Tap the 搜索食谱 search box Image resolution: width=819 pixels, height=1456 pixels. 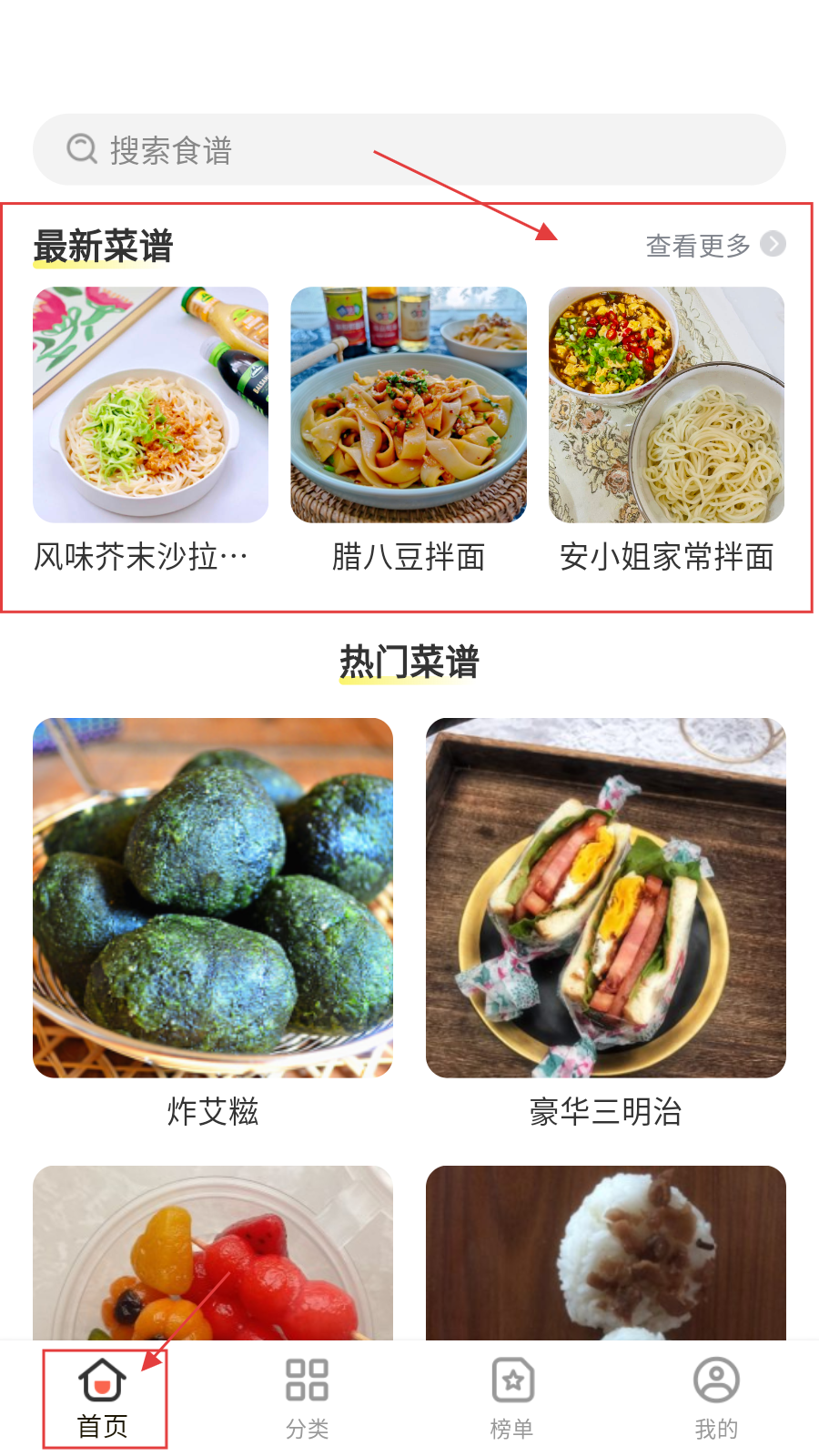[409, 149]
